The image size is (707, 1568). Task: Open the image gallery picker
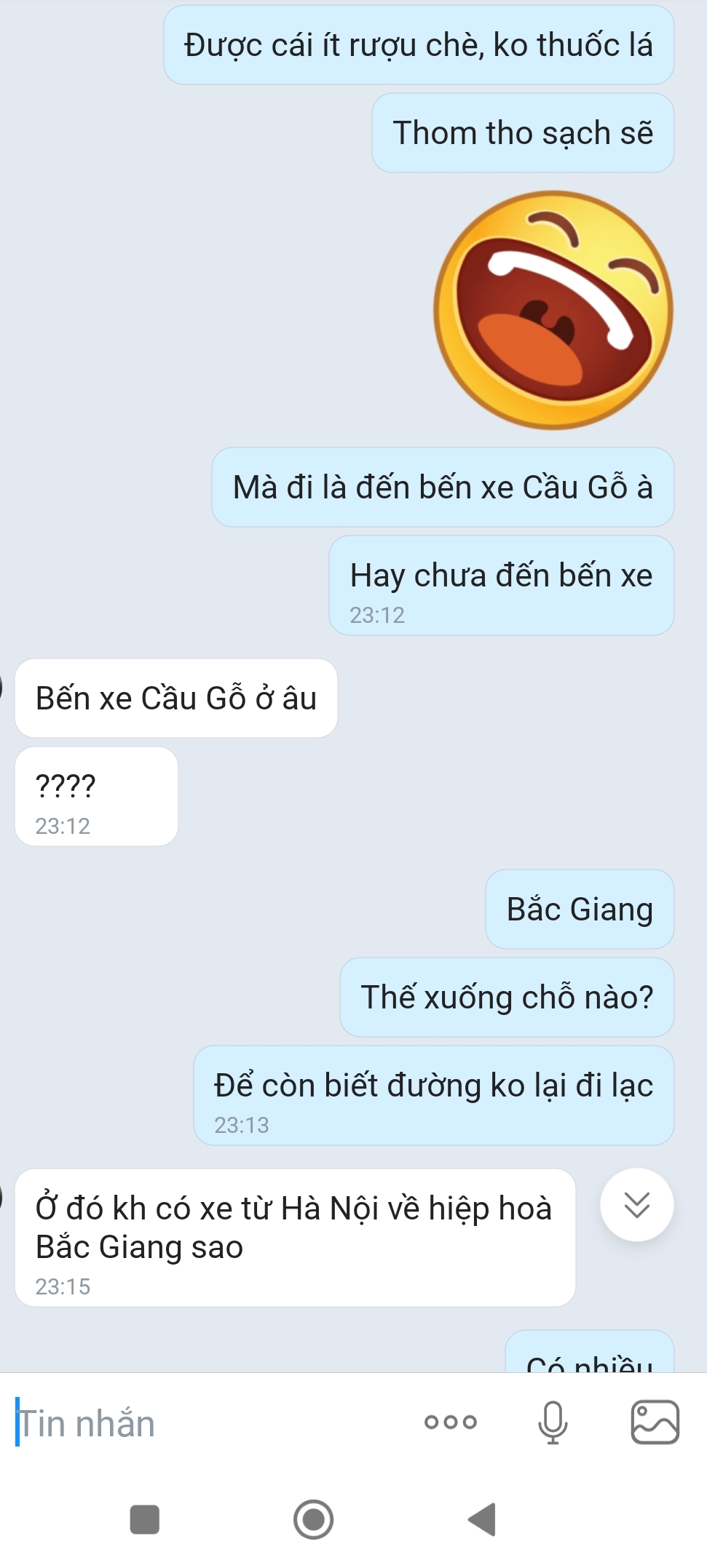pos(655,1422)
